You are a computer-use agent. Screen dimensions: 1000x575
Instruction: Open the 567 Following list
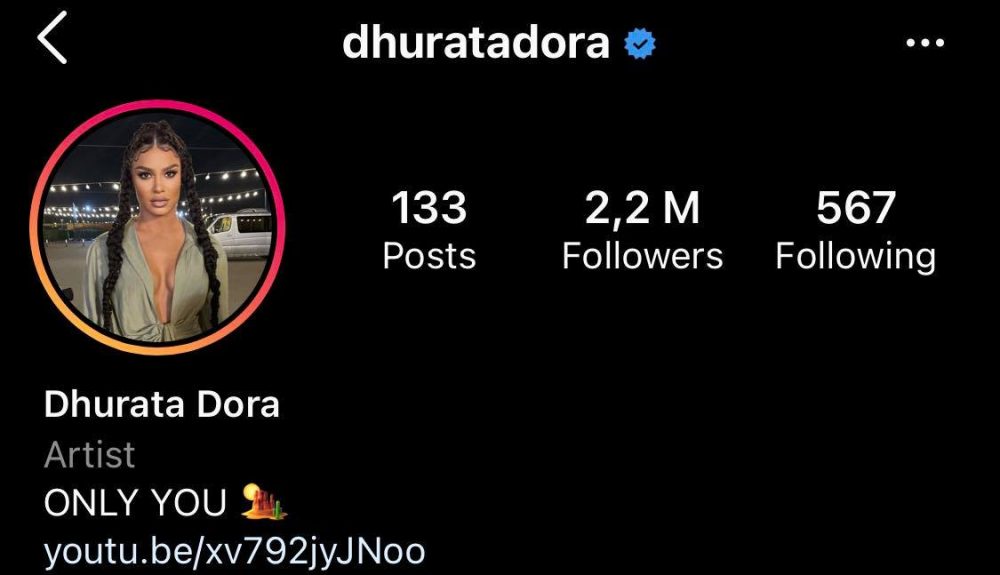click(855, 231)
